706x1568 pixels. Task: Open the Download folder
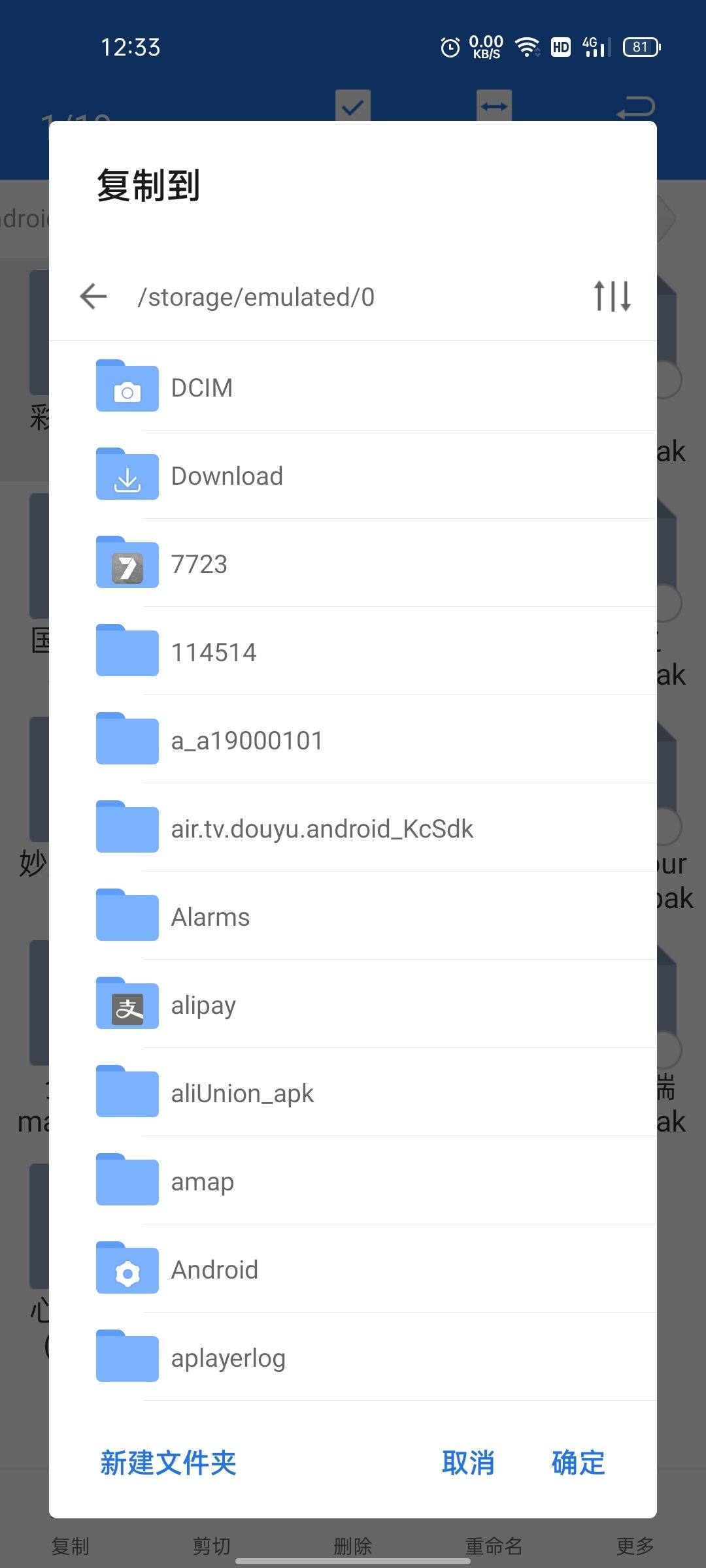353,475
